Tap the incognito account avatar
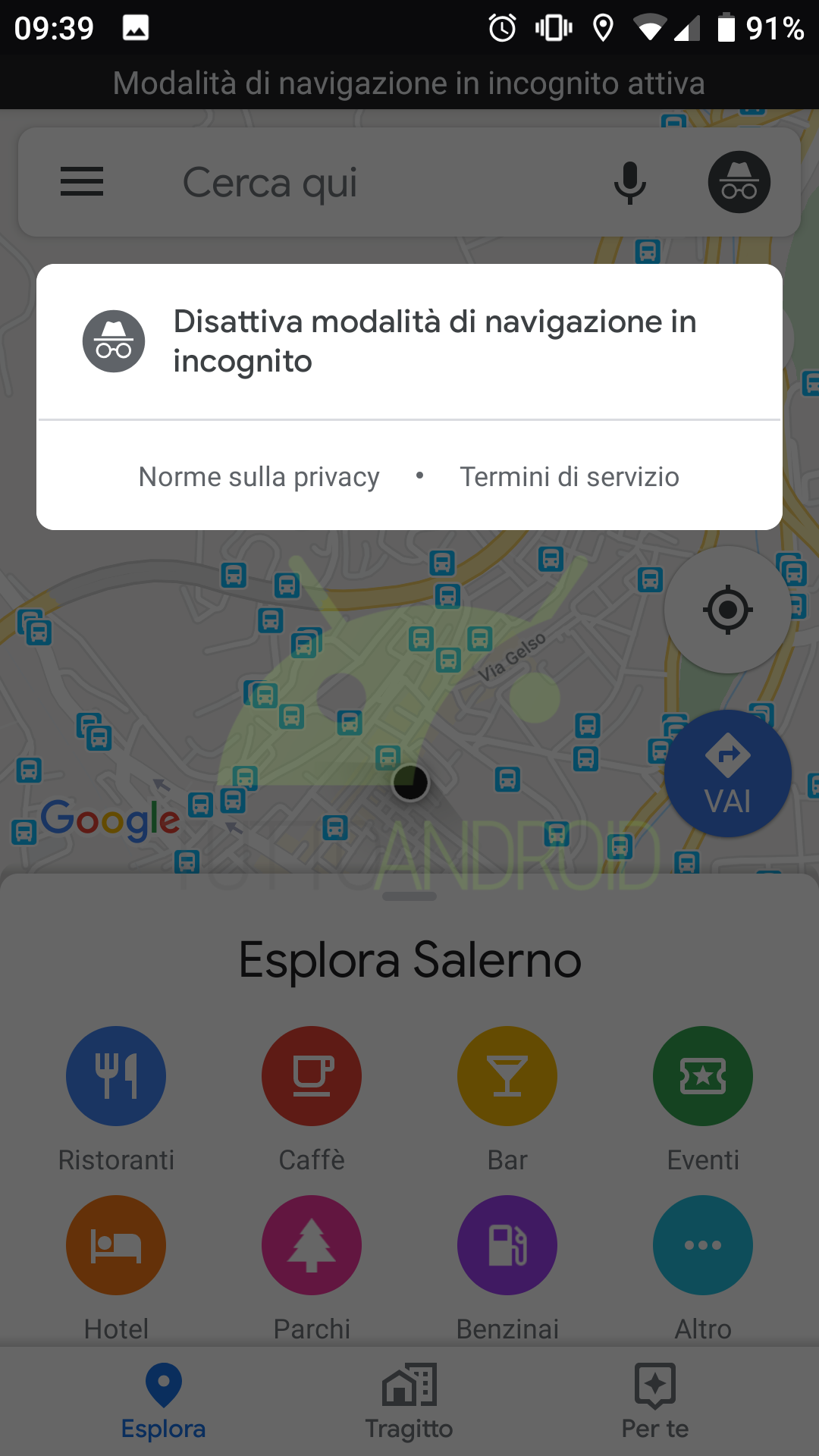 [x=739, y=182]
